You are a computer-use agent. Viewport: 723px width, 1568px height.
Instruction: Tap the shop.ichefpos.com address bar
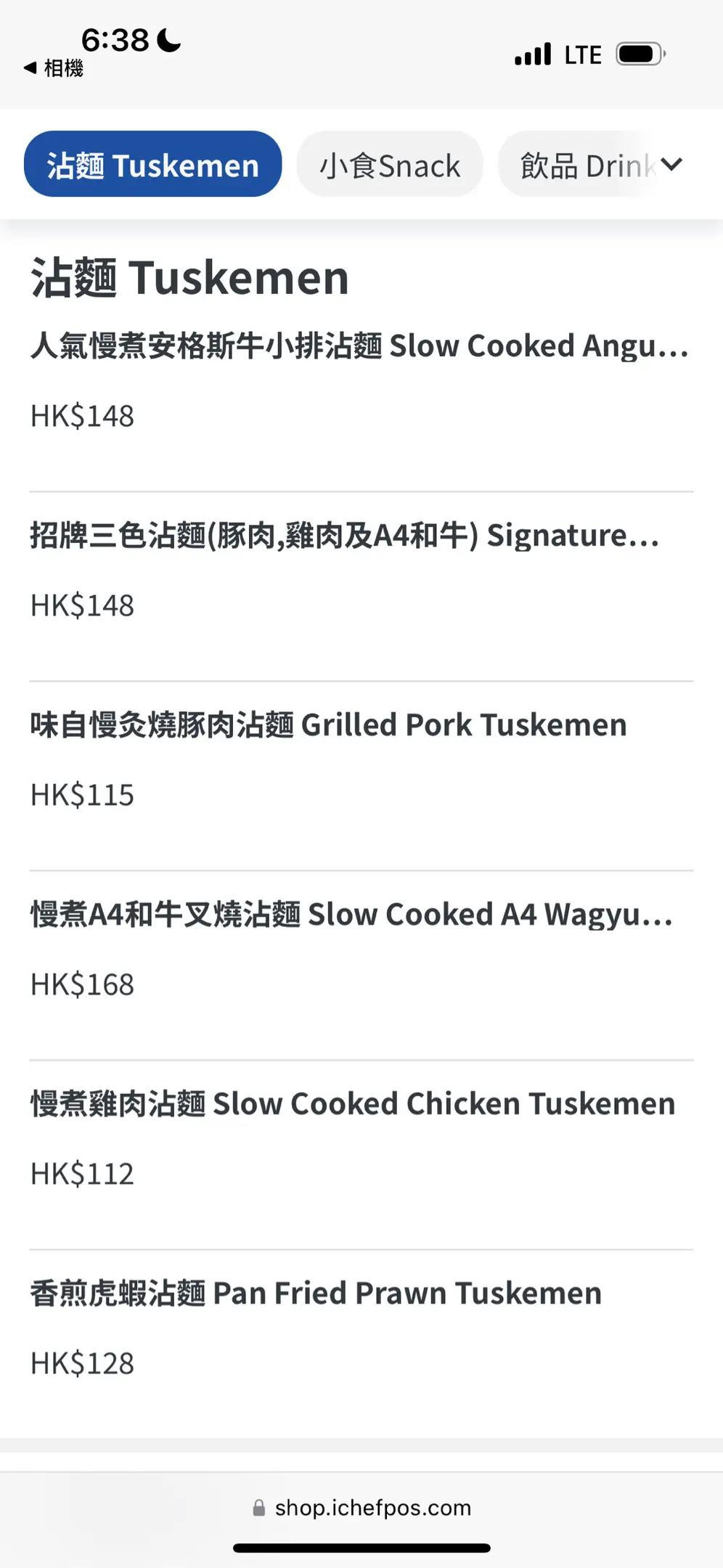click(361, 1508)
